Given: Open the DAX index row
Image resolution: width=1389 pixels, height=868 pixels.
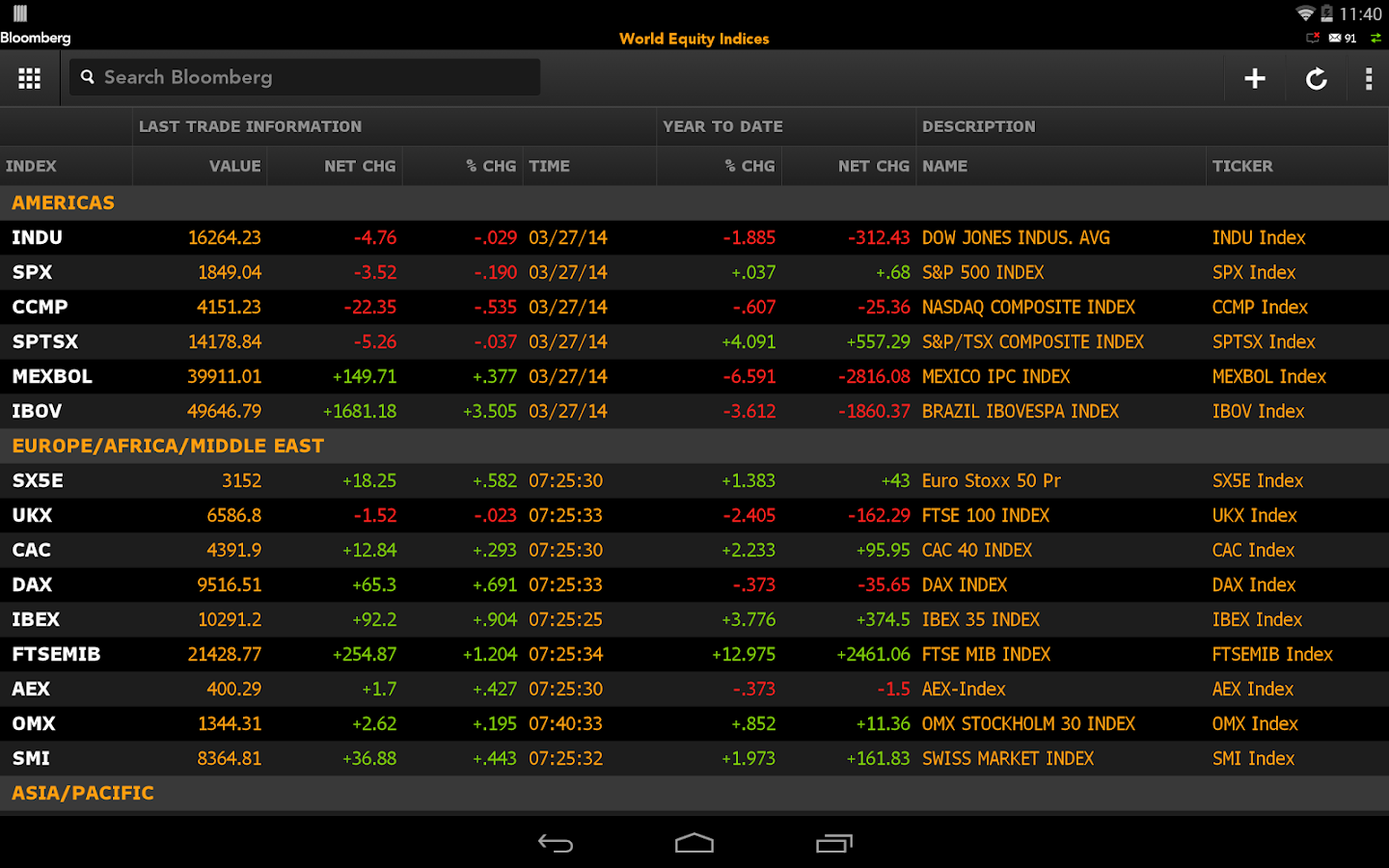Looking at the screenshot, I should point(694,584).
